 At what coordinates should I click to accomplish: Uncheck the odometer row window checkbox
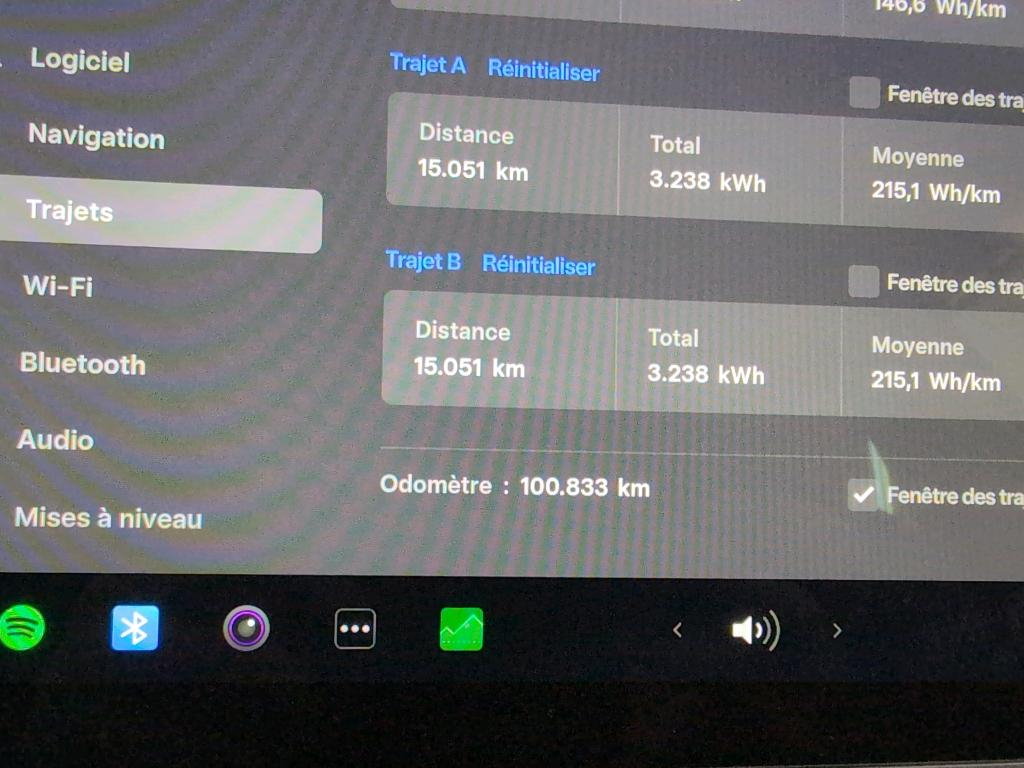(862, 494)
